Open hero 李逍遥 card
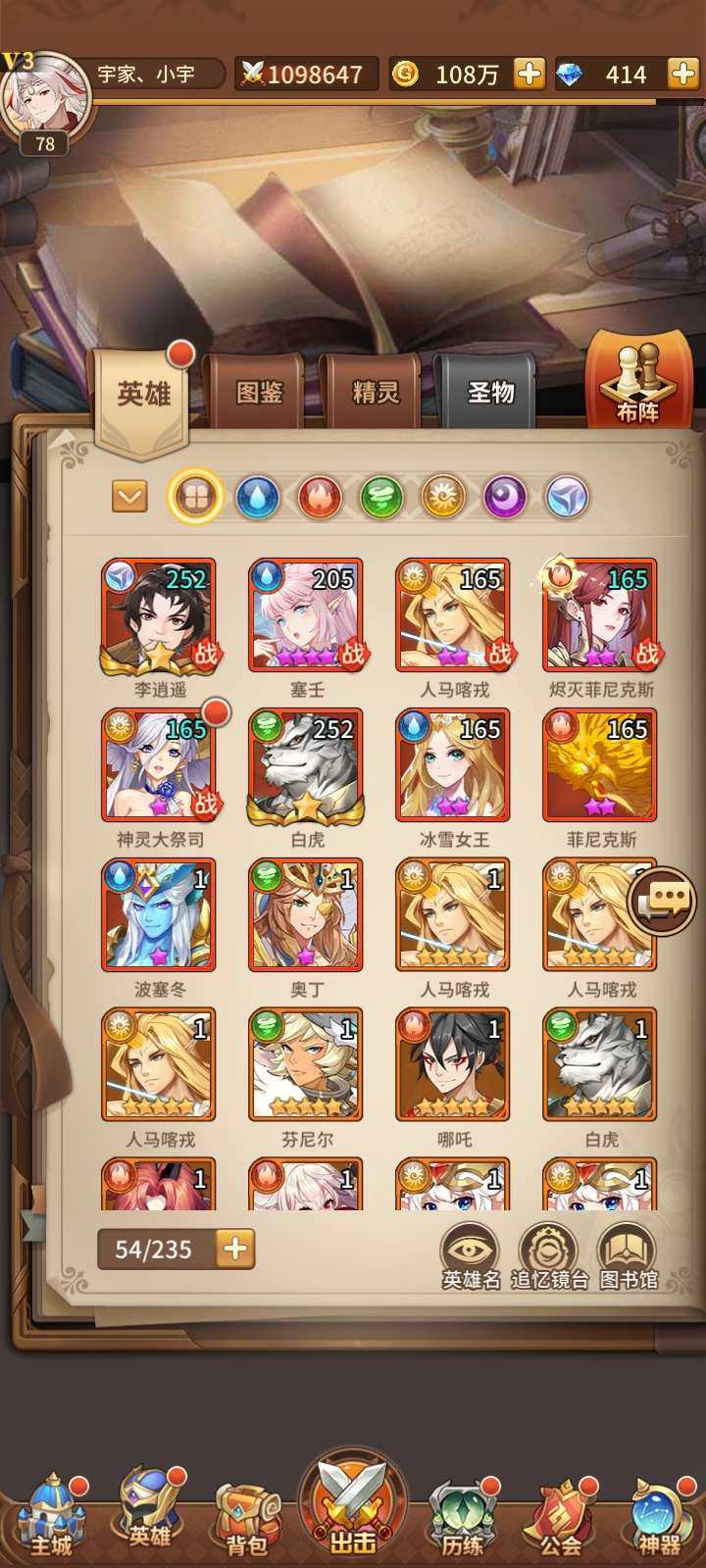The height and width of the screenshot is (1568, 706). point(159,616)
